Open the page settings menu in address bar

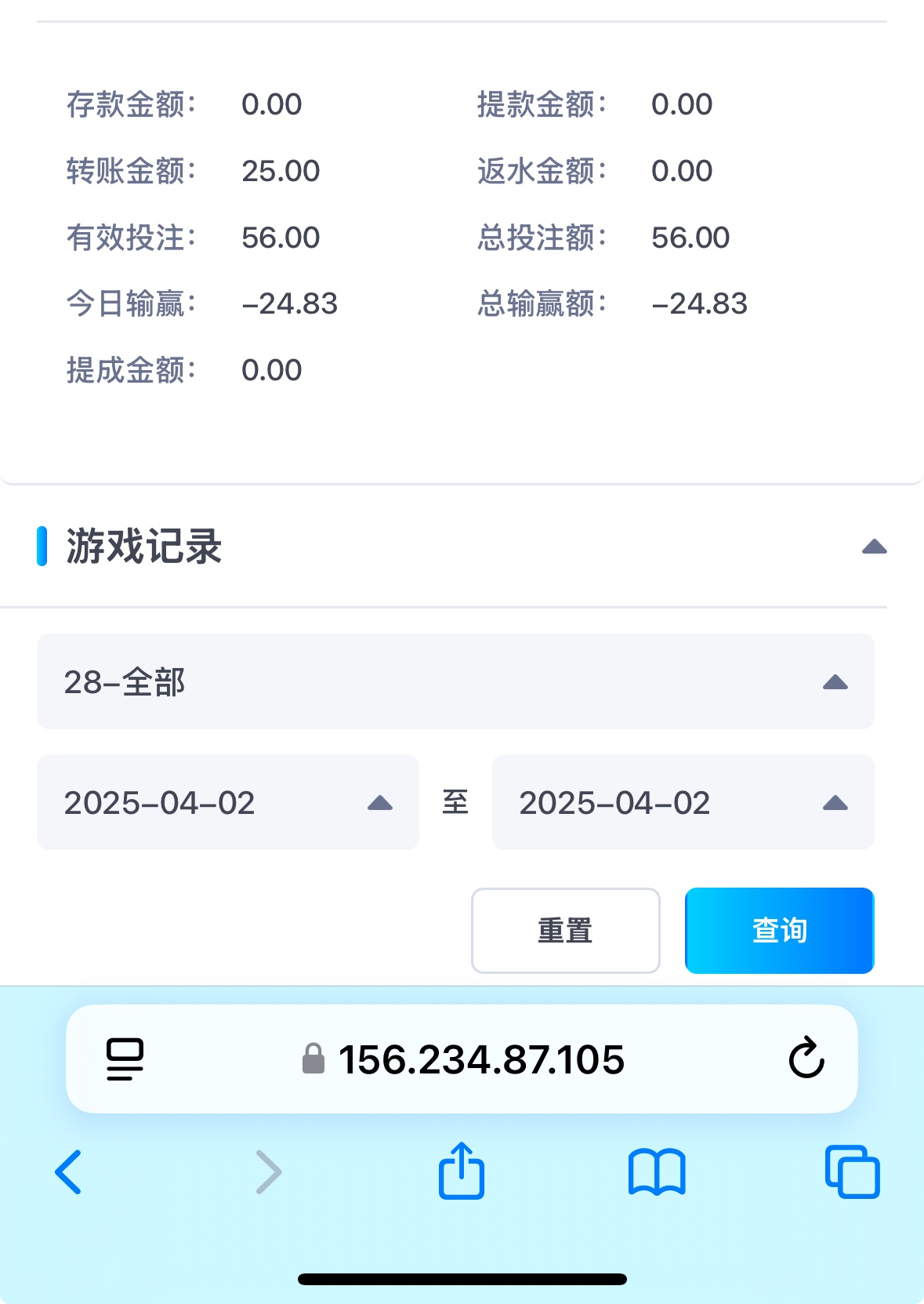[125, 1059]
